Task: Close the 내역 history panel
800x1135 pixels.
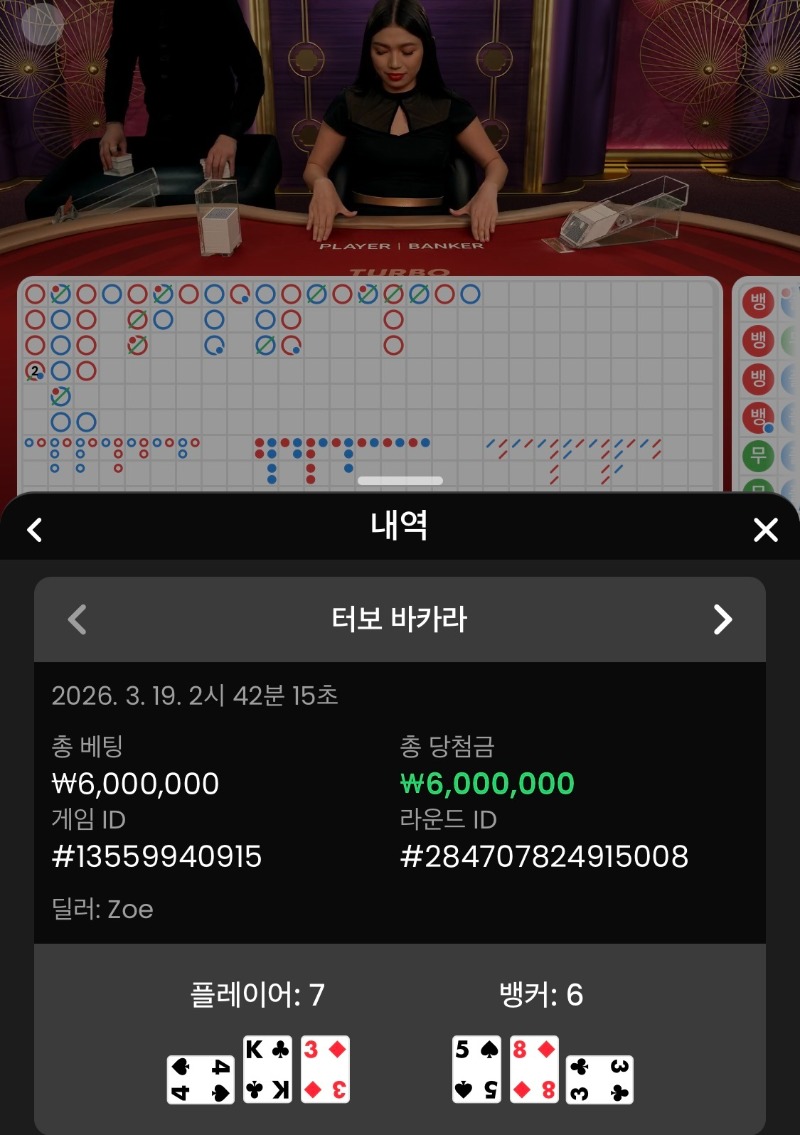Action: [x=765, y=530]
